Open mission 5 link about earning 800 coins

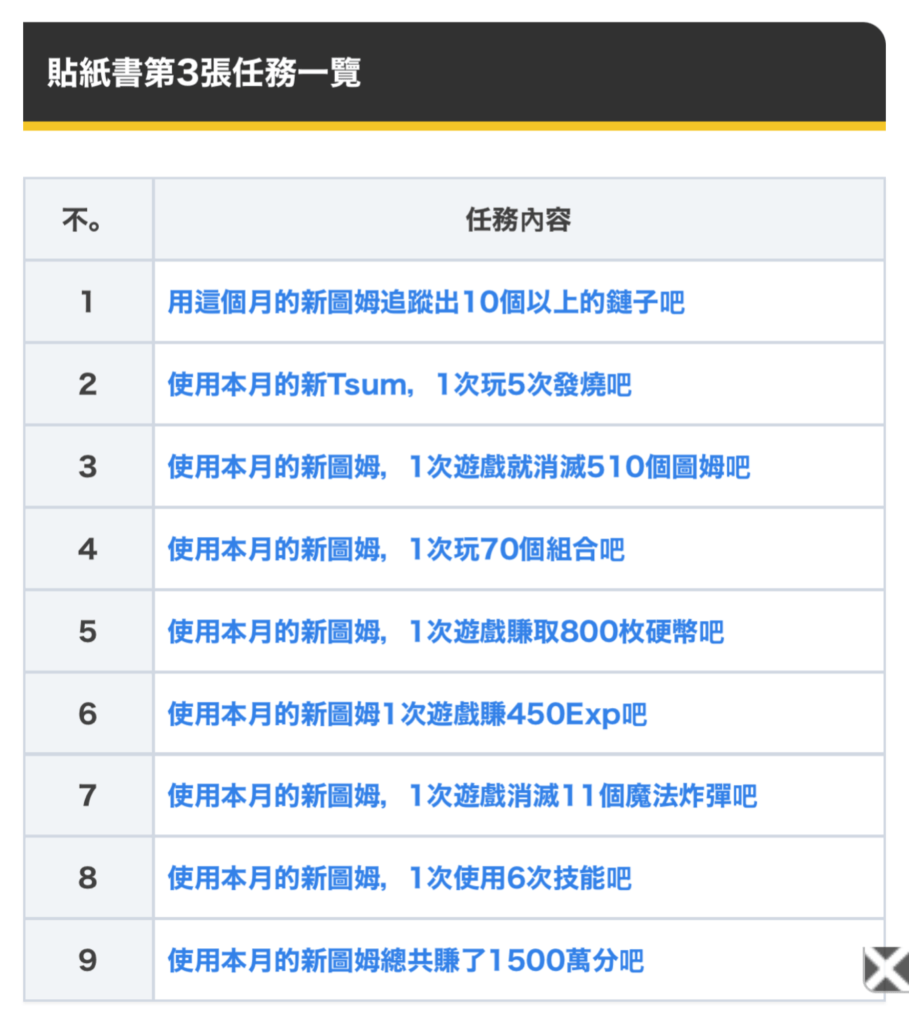tap(445, 632)
